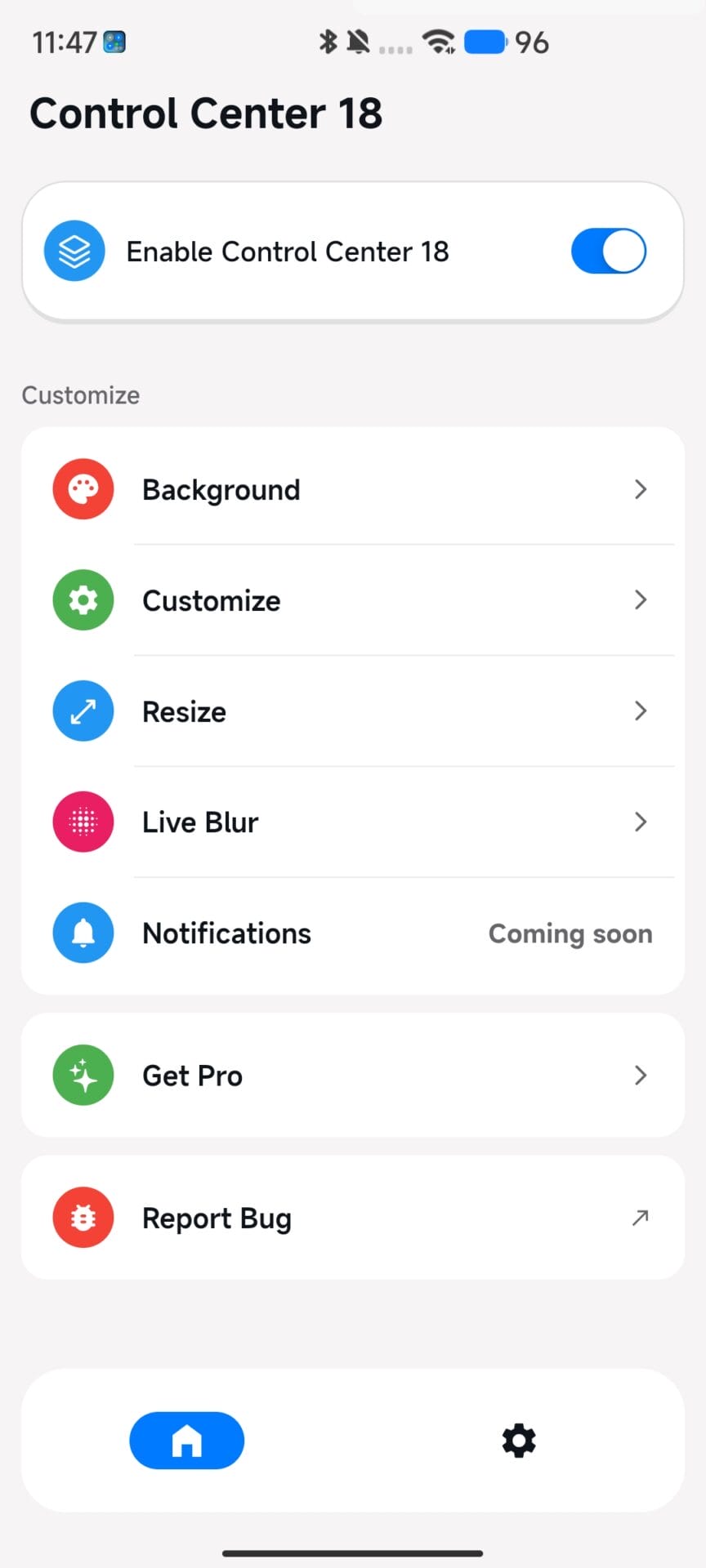This screenshot has height=1568, width=706.
Task: Switch to the Home tab
Action: (186, 1441)
